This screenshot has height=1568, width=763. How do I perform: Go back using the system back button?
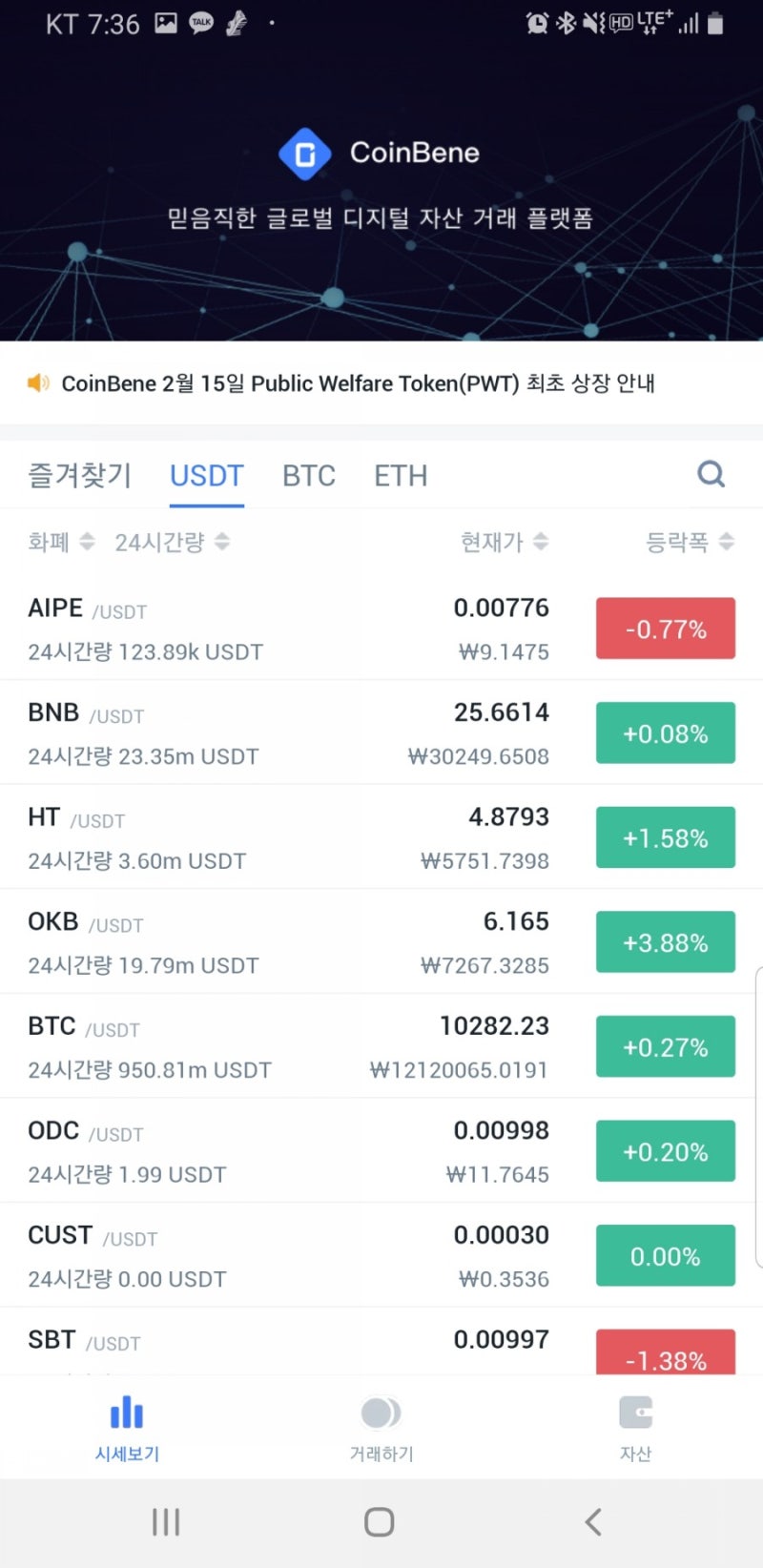coord(593,1522)
